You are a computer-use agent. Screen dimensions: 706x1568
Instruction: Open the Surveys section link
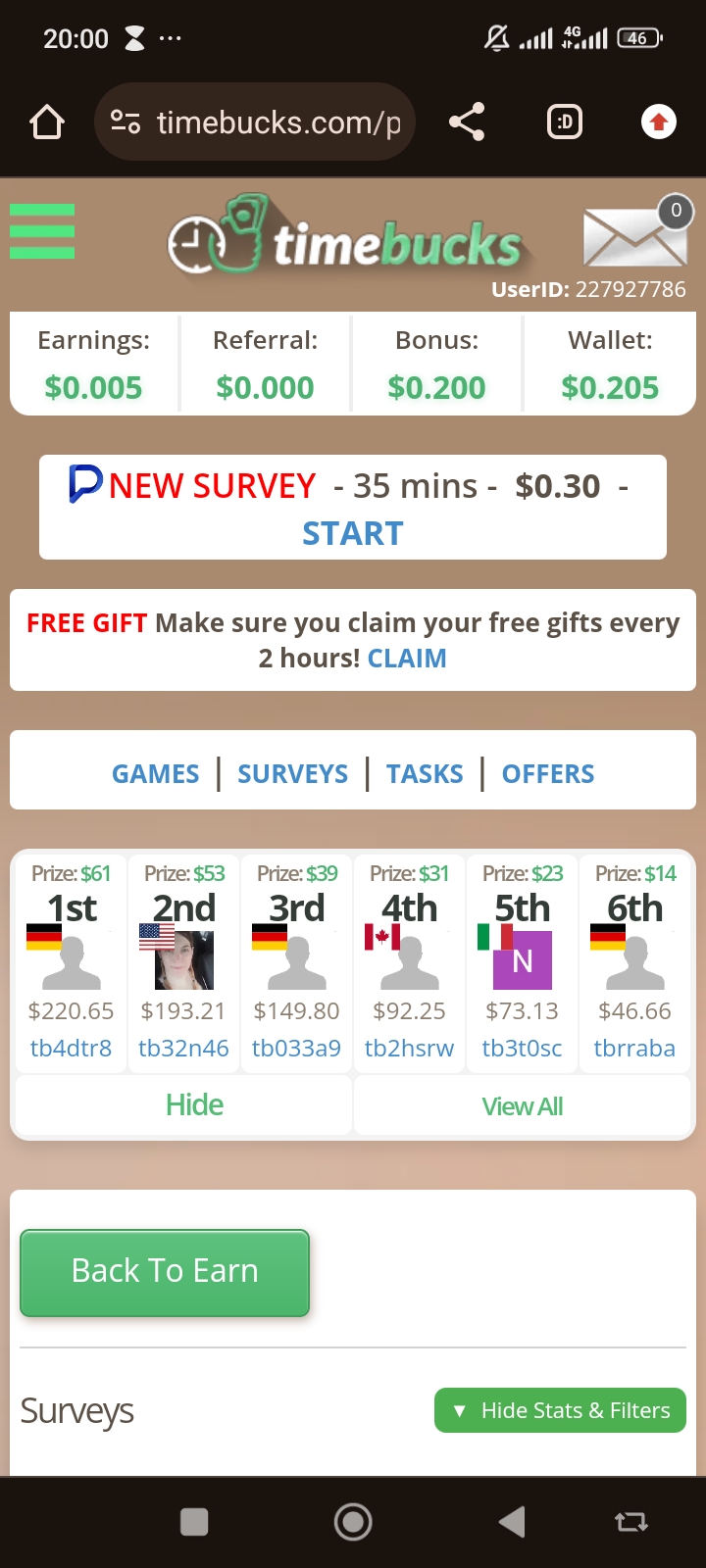pos(292,774)
